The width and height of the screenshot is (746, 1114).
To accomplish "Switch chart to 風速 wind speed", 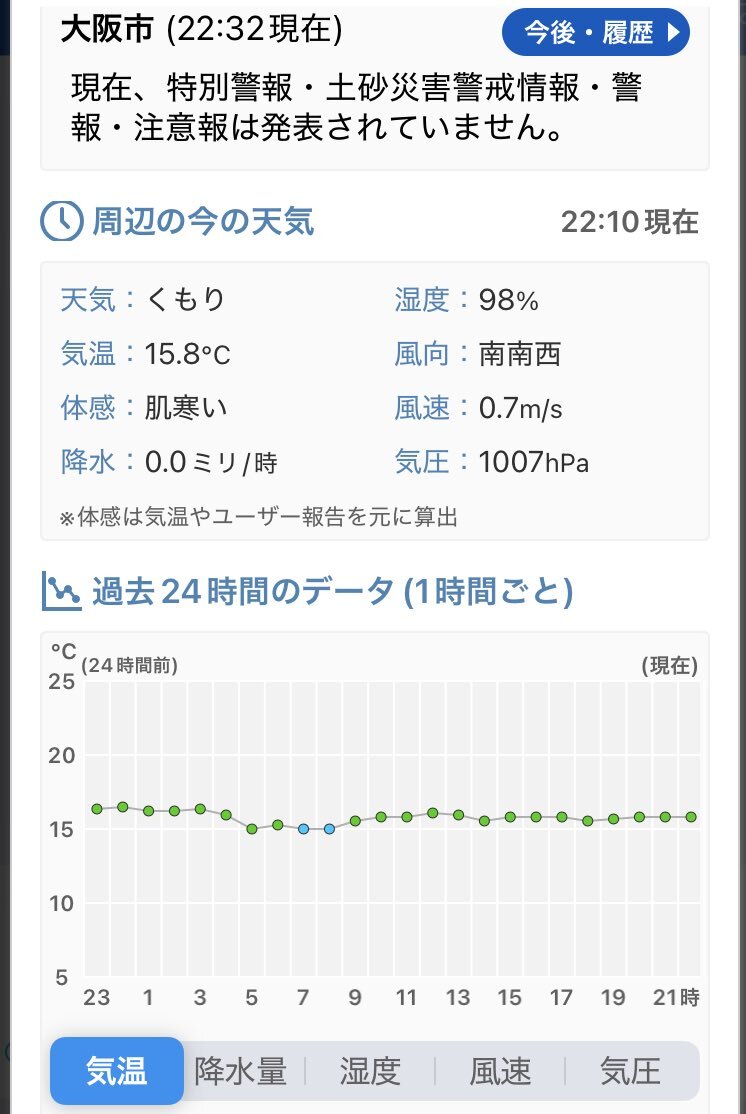I will (x=500, y=1071).
